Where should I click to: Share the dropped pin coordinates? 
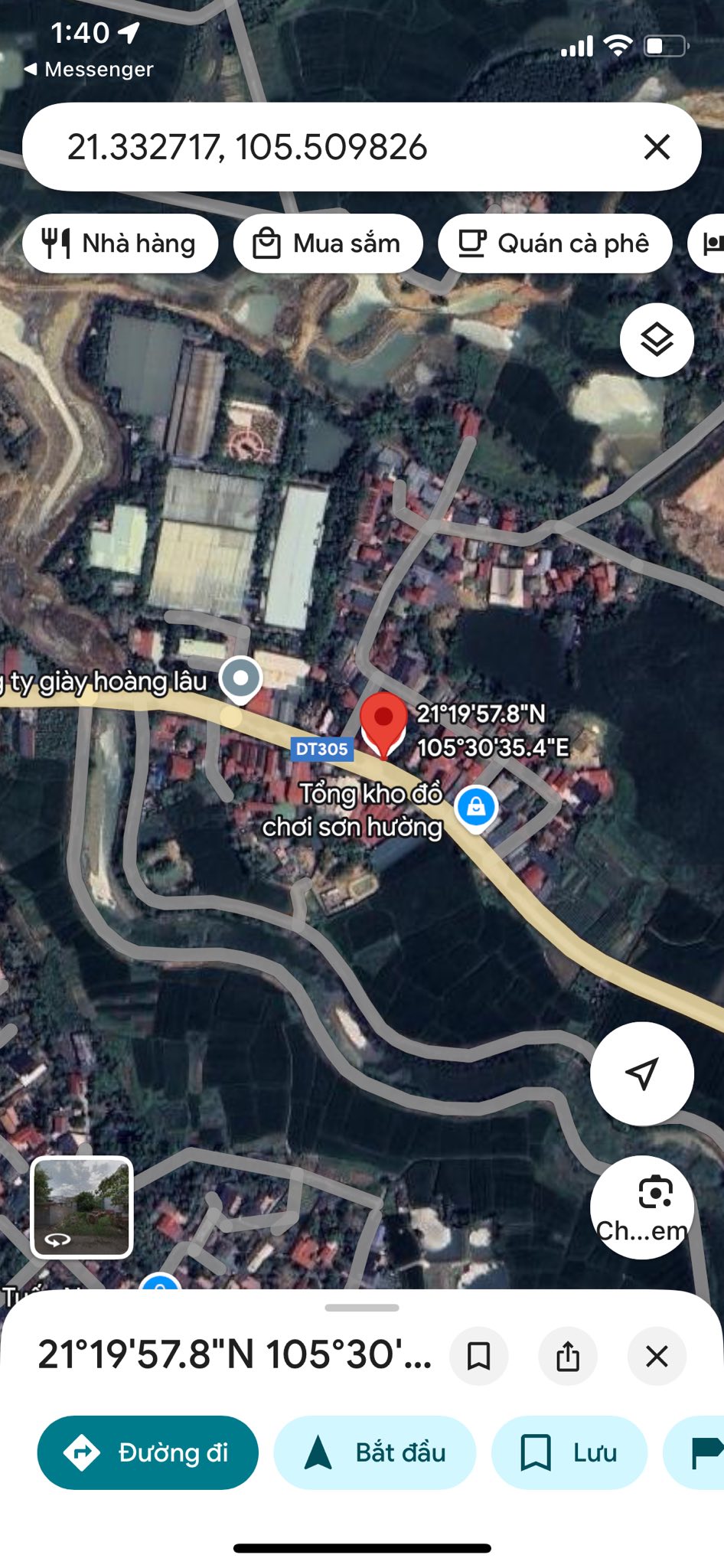pos(568,1357)
